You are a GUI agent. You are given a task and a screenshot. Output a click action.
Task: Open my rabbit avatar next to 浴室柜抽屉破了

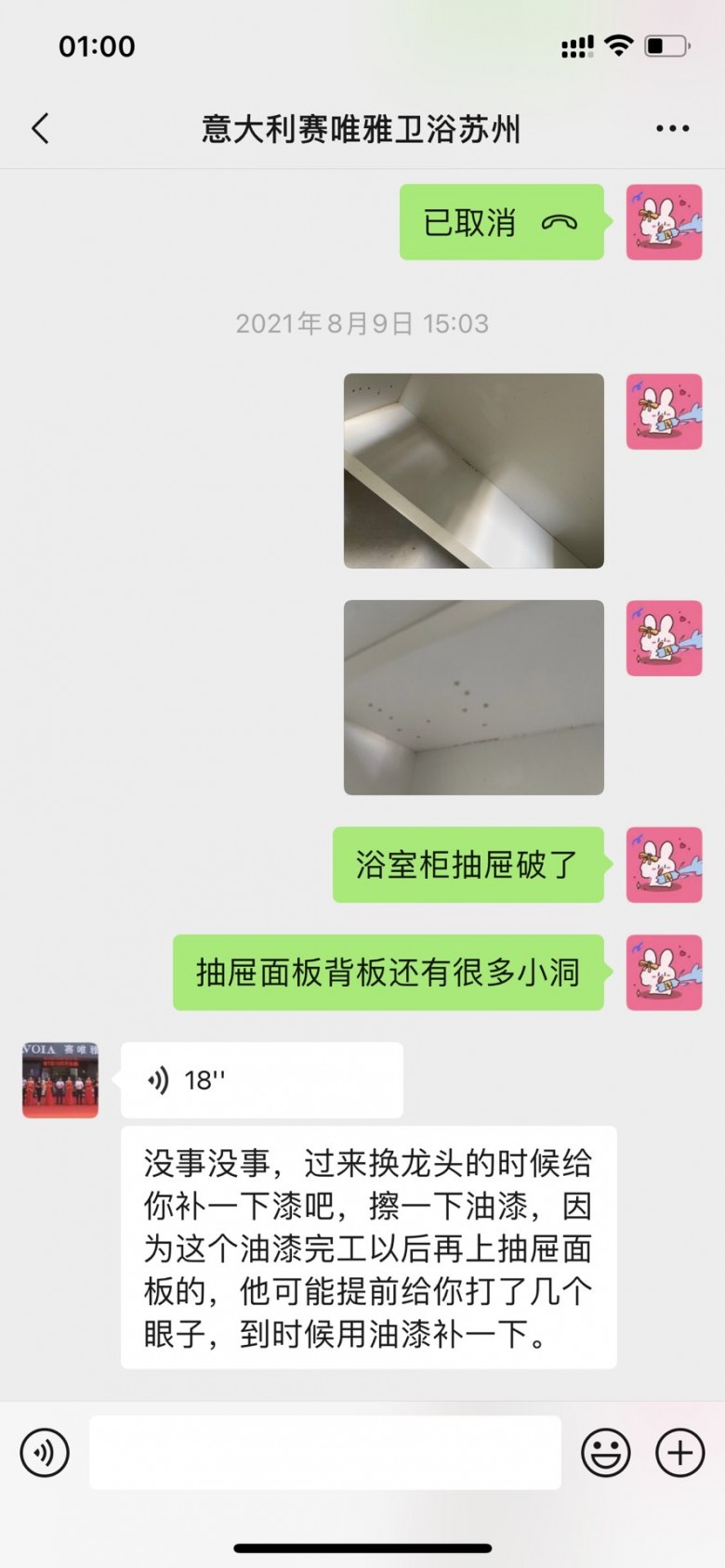coord(664,864)
